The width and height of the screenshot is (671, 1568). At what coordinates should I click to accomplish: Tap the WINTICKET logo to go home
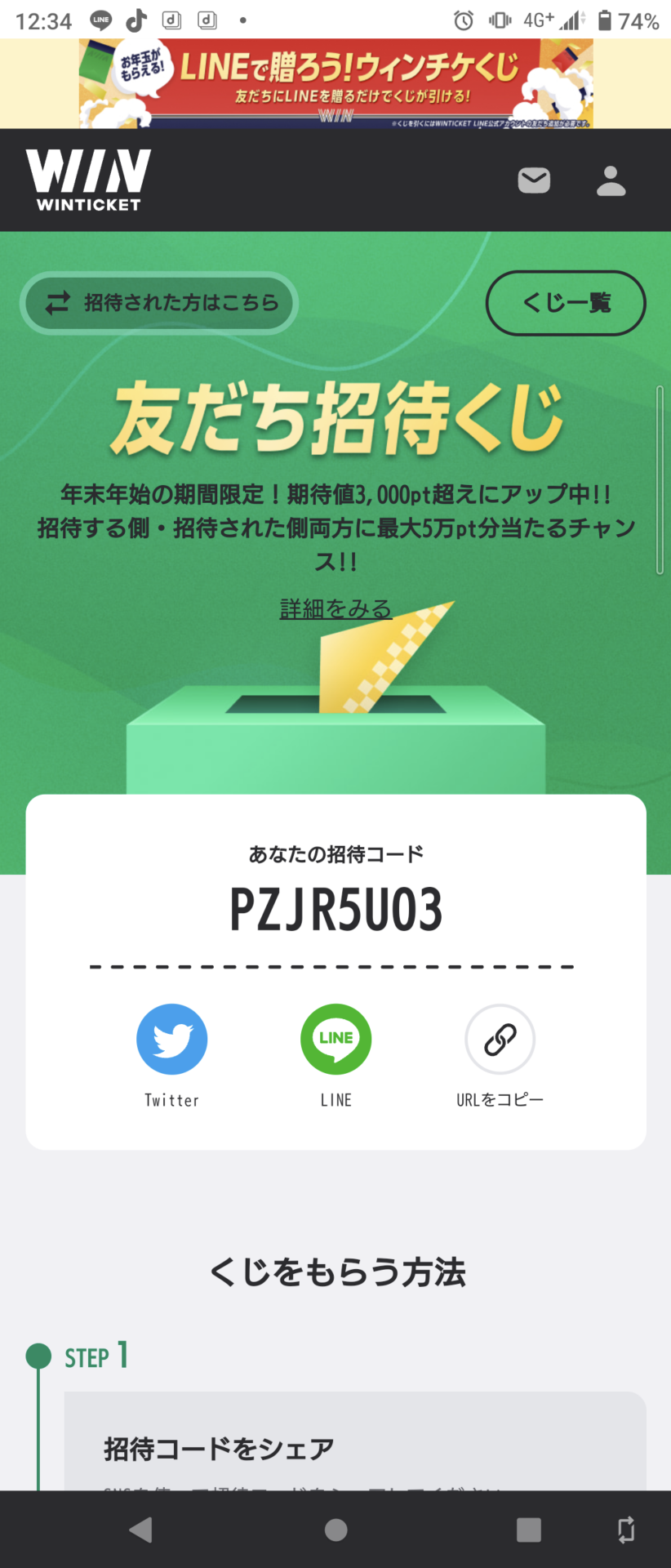pyautogui.click(x=88, y=180)
